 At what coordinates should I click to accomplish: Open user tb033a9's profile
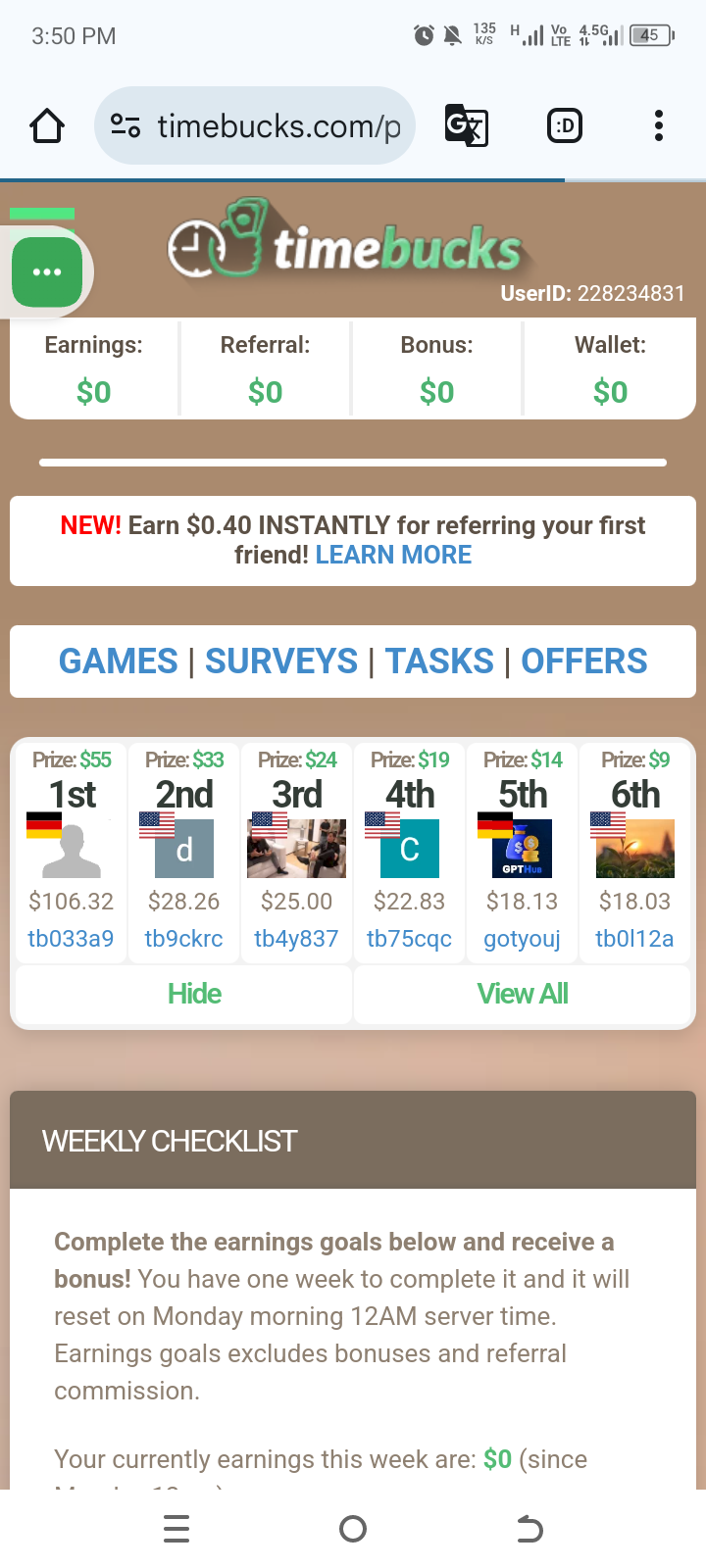71,939
